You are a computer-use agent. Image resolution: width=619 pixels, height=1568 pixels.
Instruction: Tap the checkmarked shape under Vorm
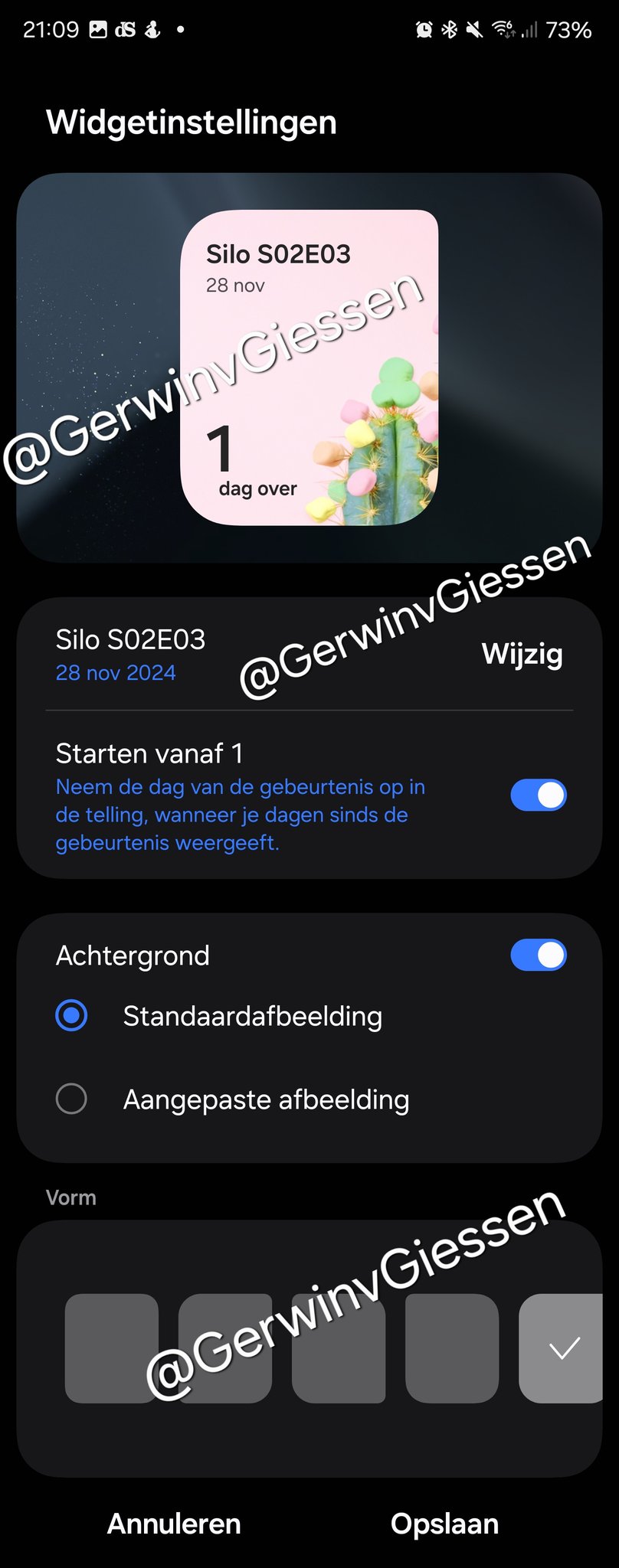pos(563,1348)
